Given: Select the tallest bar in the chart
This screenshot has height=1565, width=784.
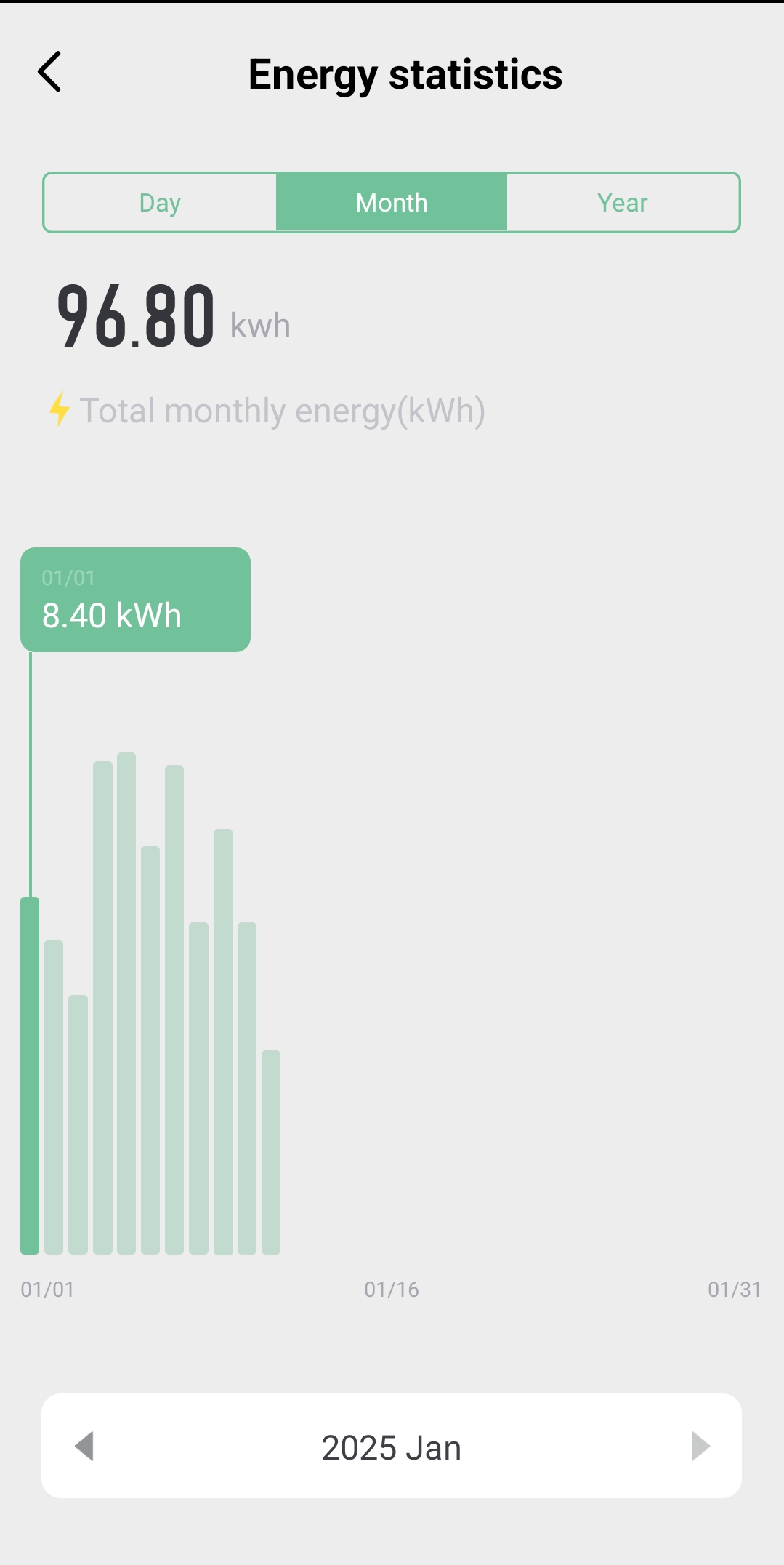Looking at the screenshot, I should (126, 1003).
